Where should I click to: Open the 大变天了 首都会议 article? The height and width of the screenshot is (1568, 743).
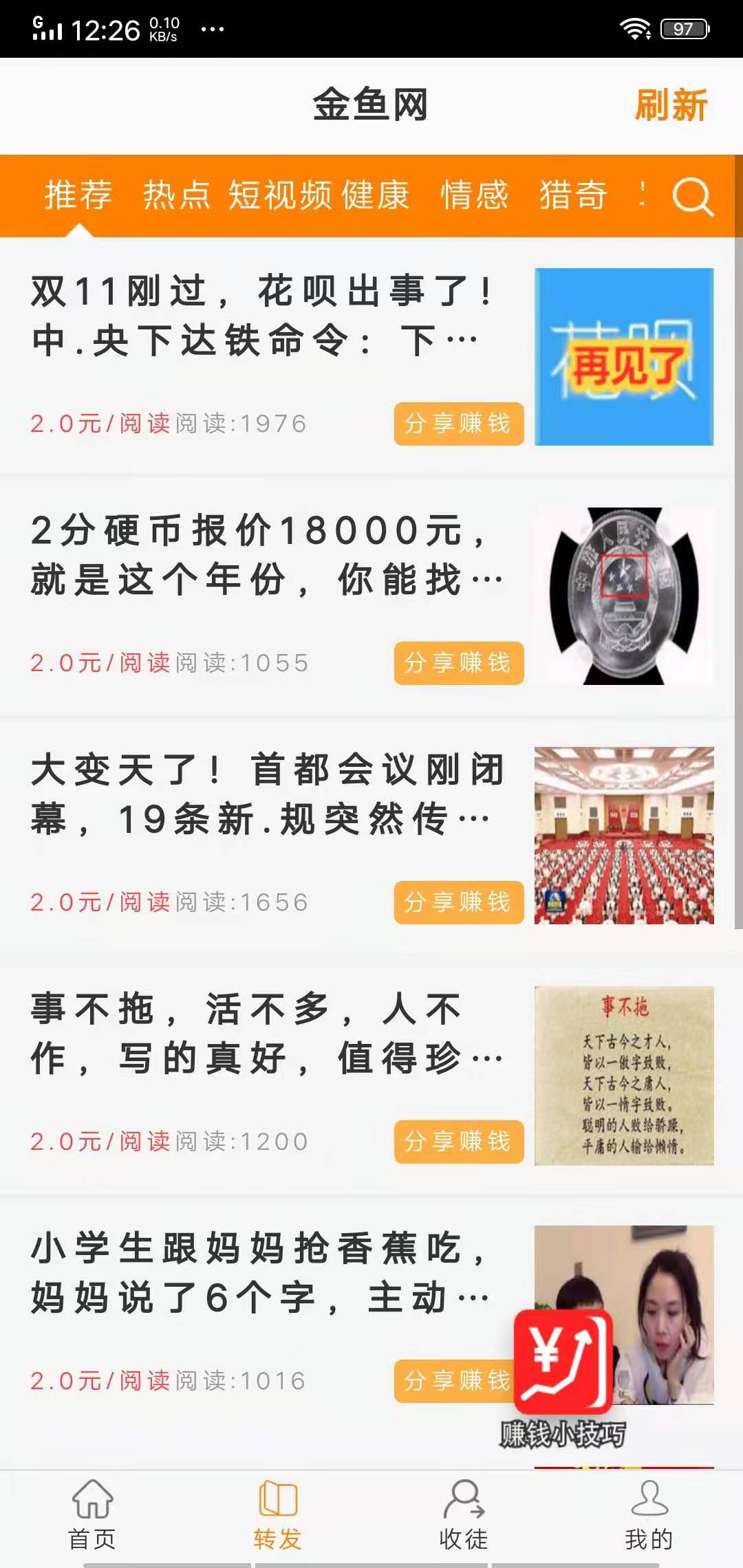pyautogui.click(x=261, y=798)
